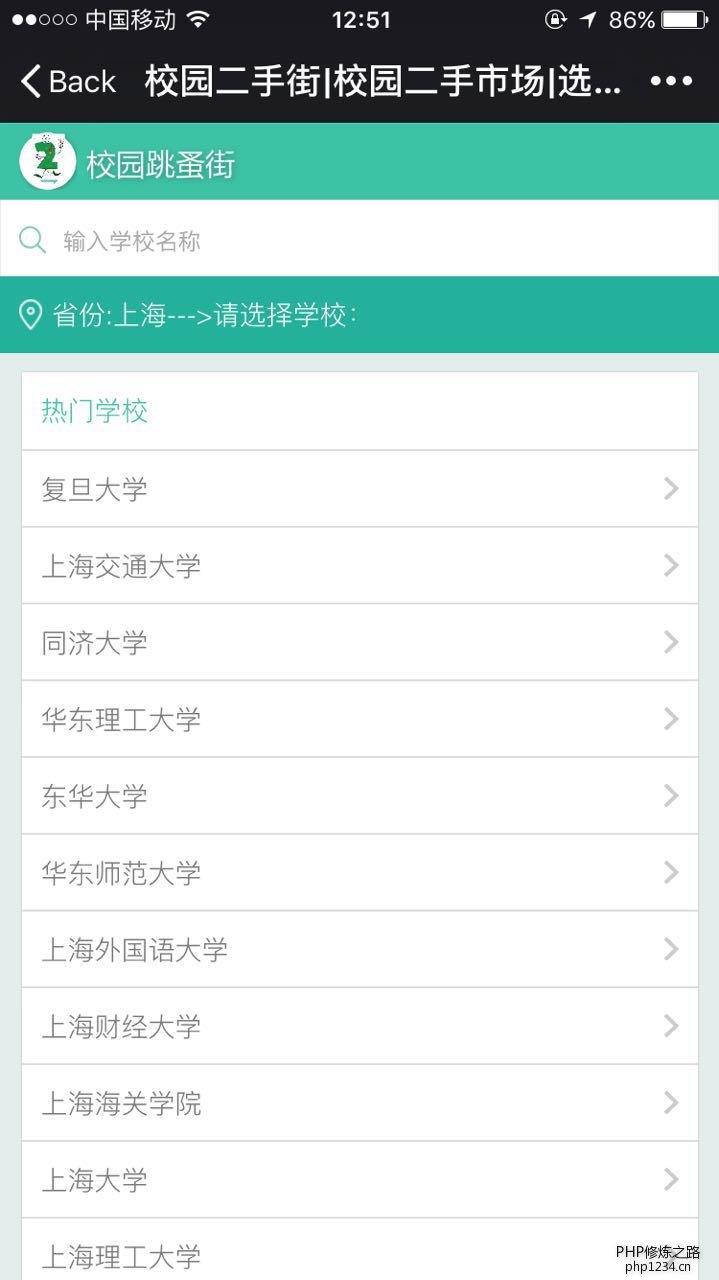Tap the school name search field
This screenshot has height=1280, width=719.
[x=359, y=239]
